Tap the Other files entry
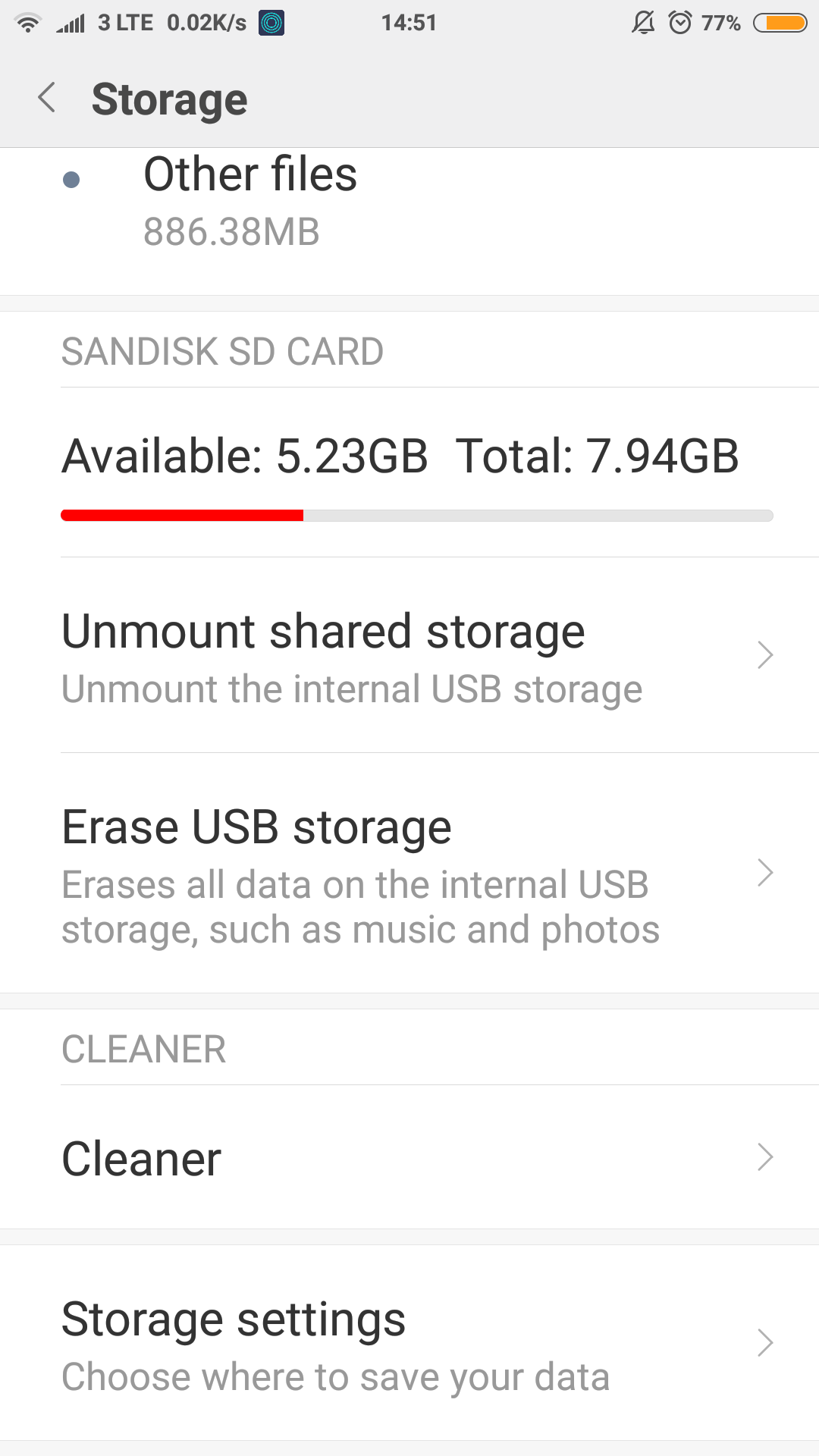The image size is (819, 1456). point(409,220)
